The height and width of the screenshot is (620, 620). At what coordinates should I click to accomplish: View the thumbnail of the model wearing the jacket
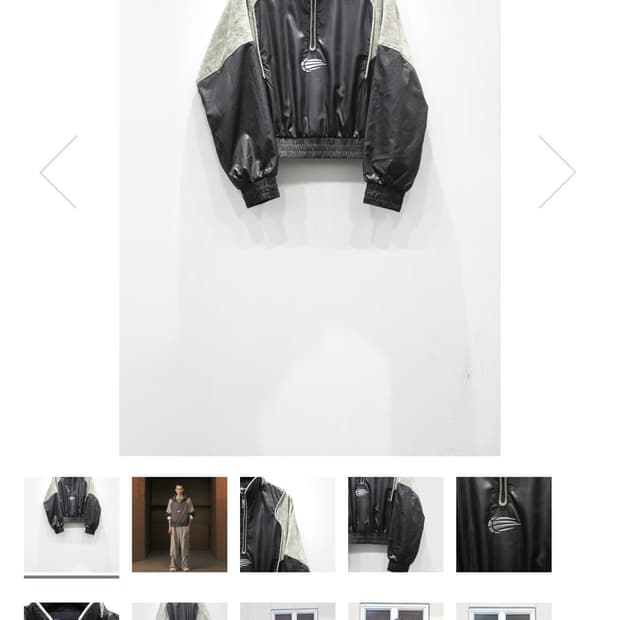coord(179,524)
